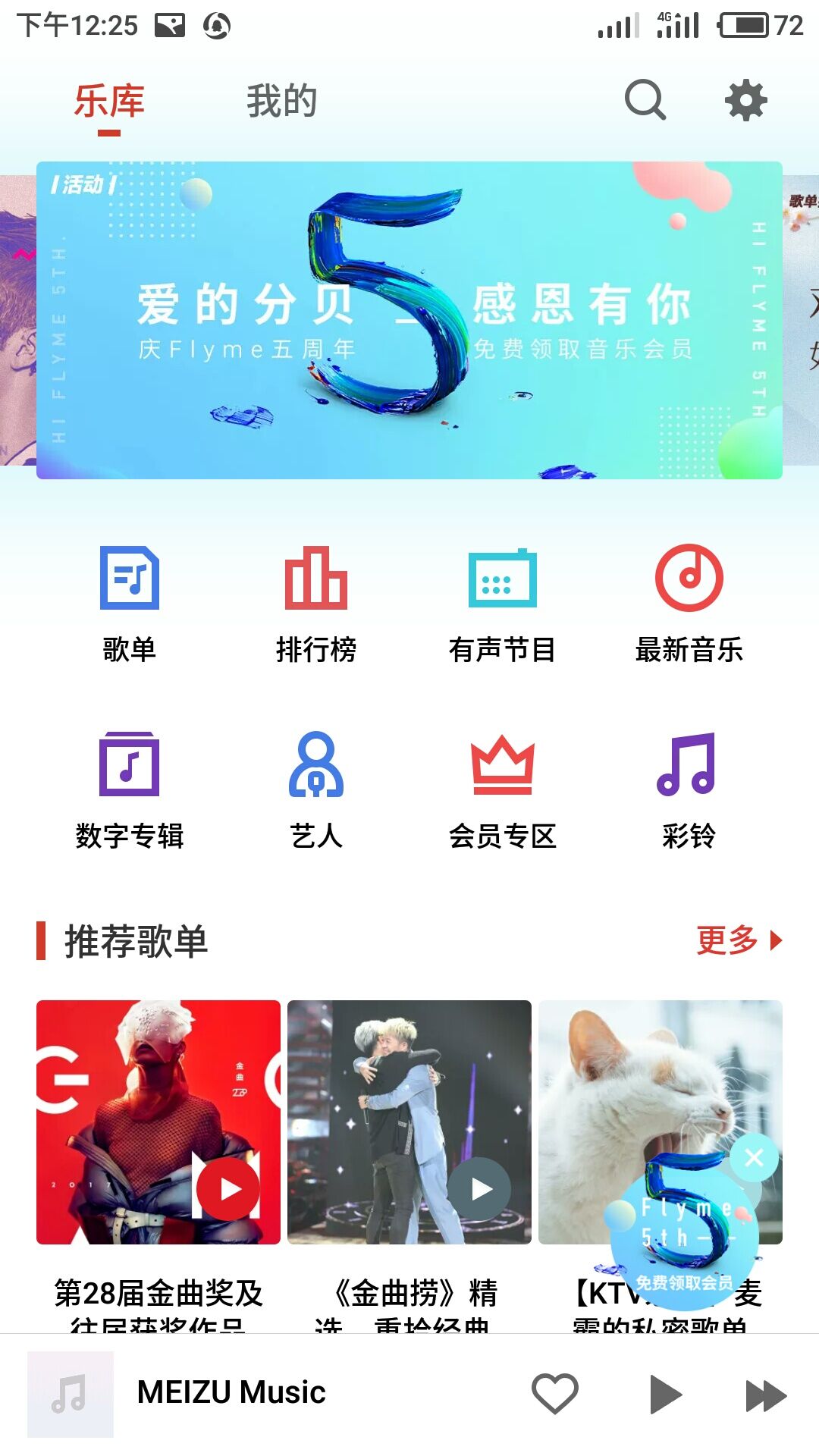This screenshot has height=1456, width=819.
Task: Stay on the 乐库 tab
Action: 108,101
